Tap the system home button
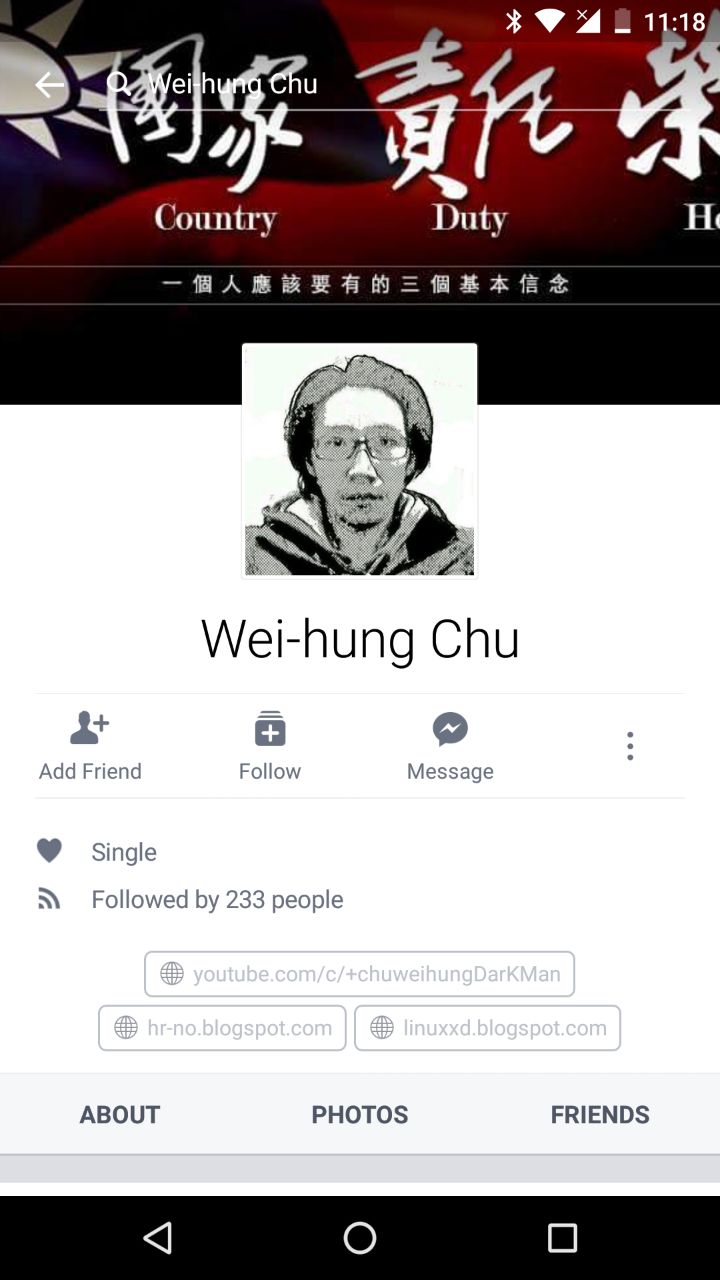 pos(360,1238)
